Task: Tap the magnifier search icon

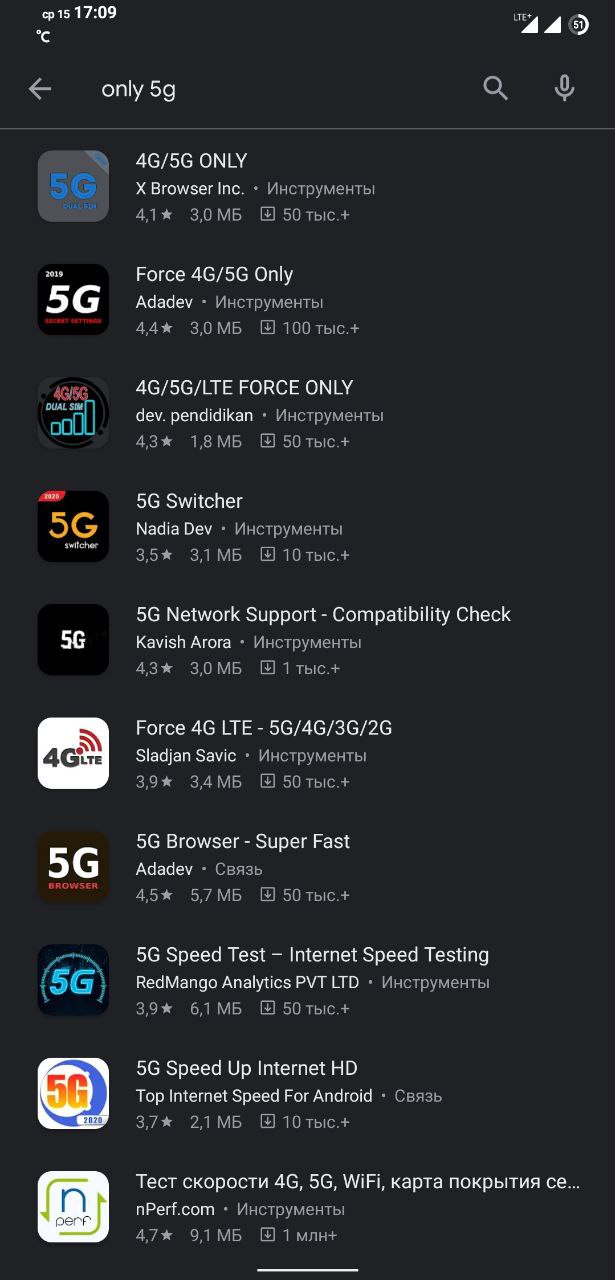Action: 496,89
